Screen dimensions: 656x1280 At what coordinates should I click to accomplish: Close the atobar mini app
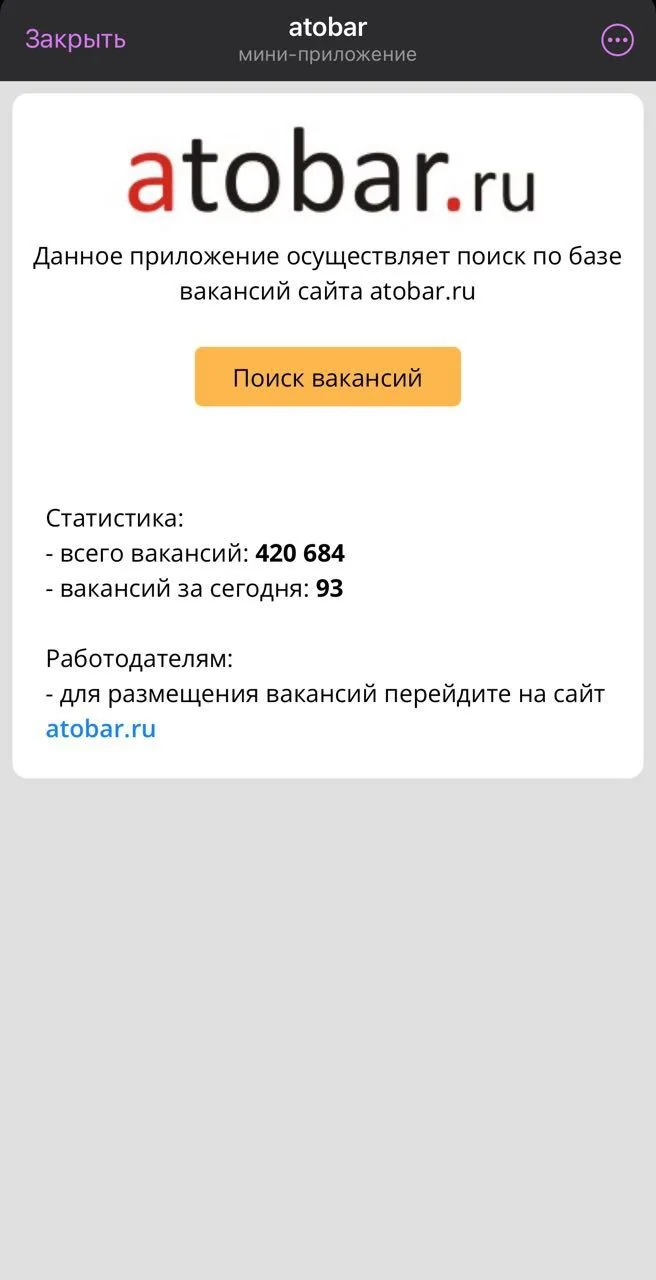(x=75, y=39)
